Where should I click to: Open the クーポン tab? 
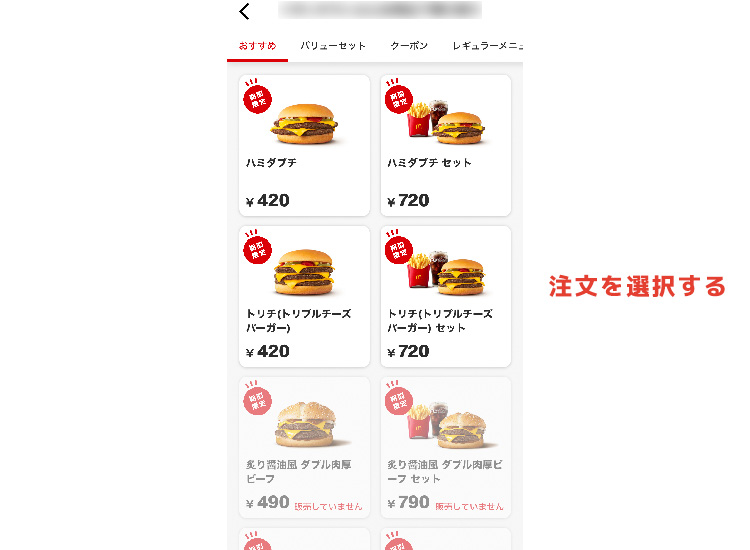click(409, 46)
